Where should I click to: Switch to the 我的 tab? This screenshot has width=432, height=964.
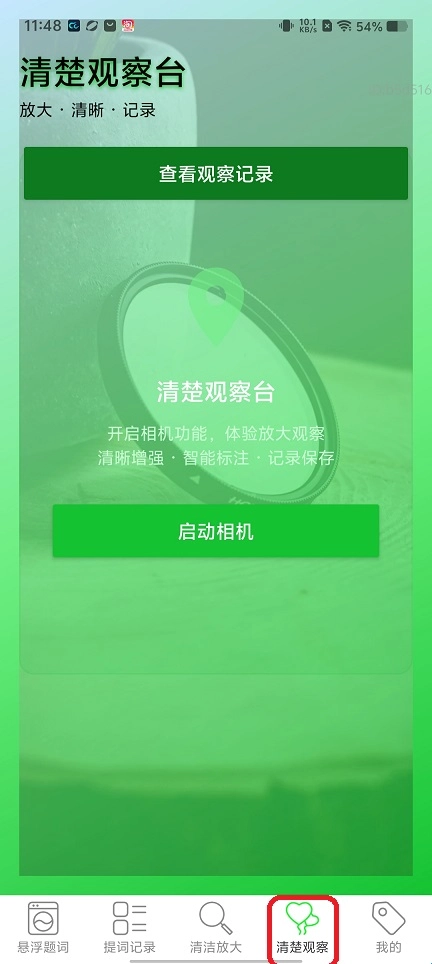pos(388,928)
